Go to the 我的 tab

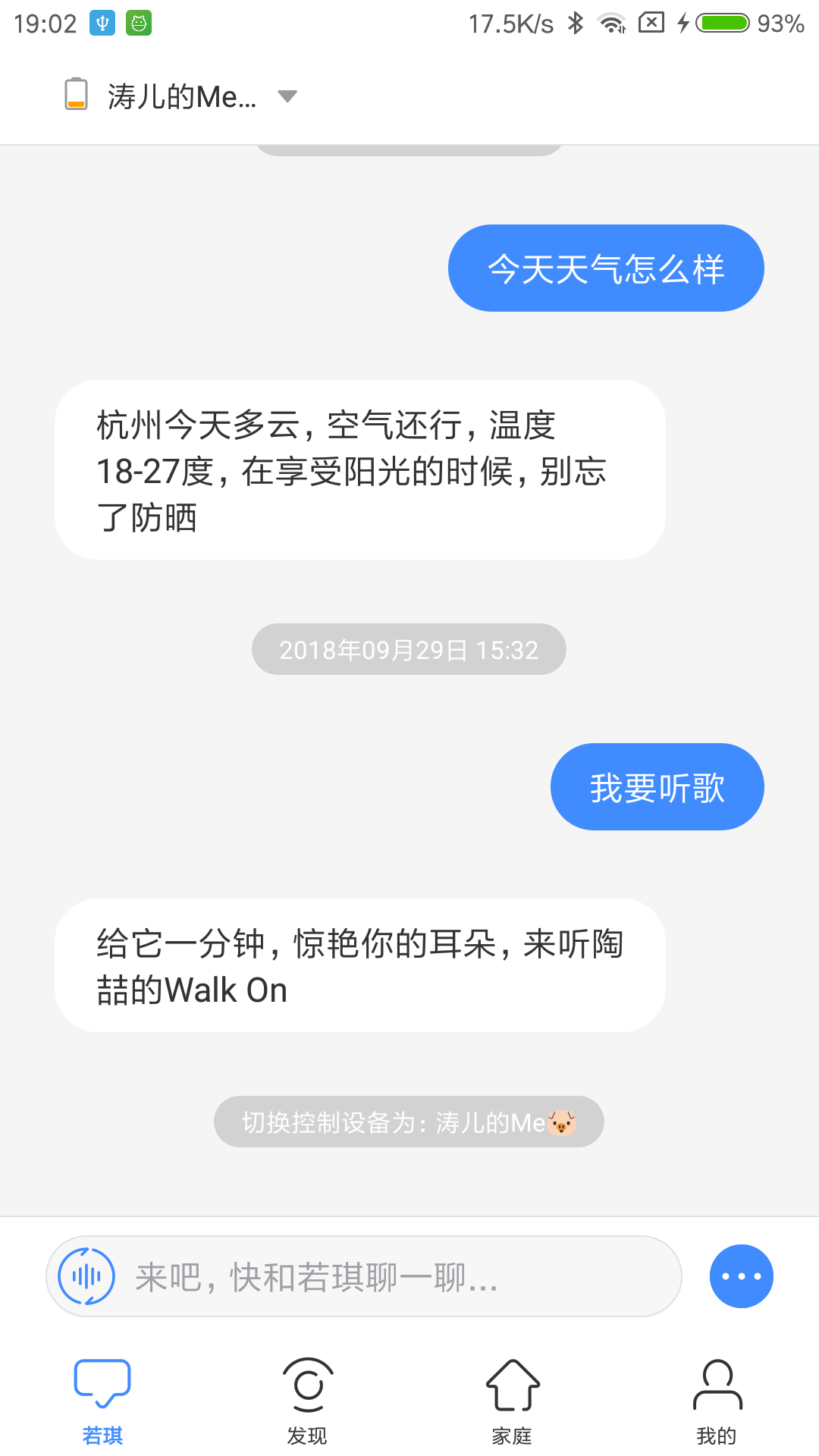(717, 1401)
